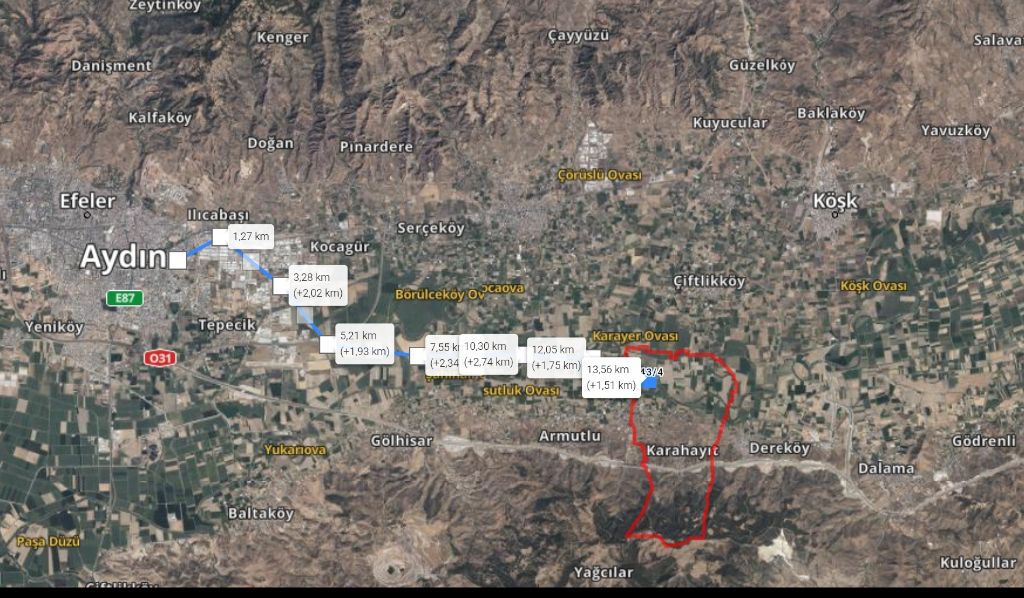Select the waypoint marked 1,27 km
The image size is (1024, 598).
(220, 237)
